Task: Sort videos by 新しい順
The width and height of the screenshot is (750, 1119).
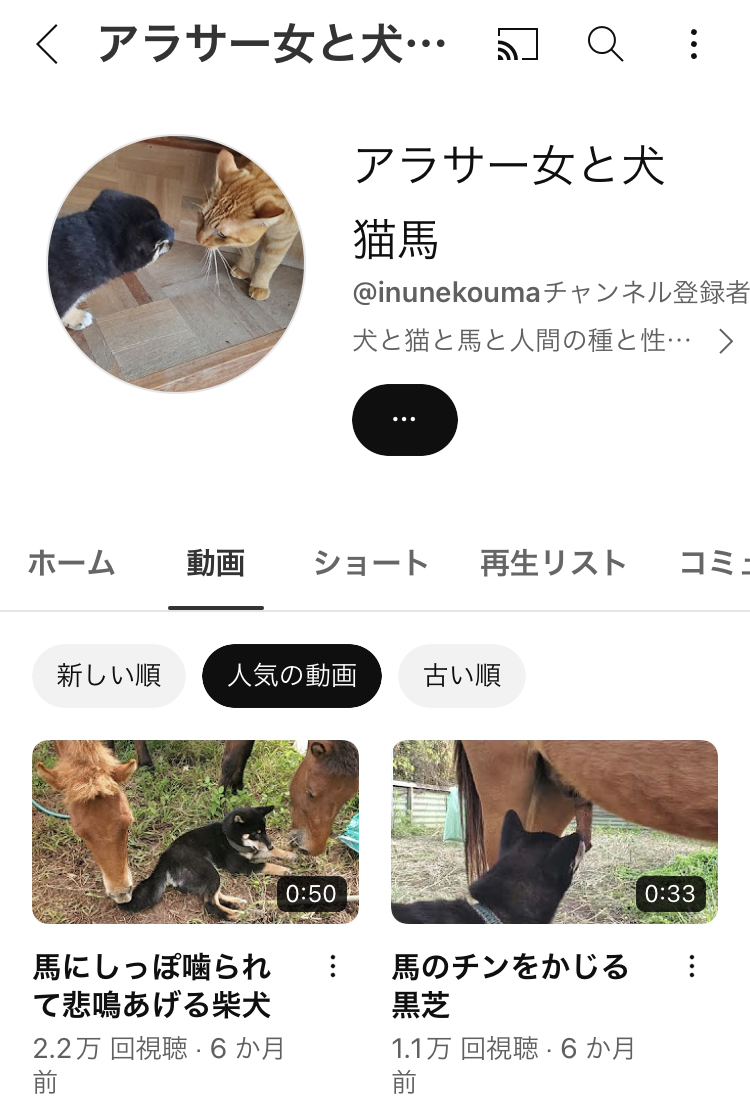Action: coord(109,676)
